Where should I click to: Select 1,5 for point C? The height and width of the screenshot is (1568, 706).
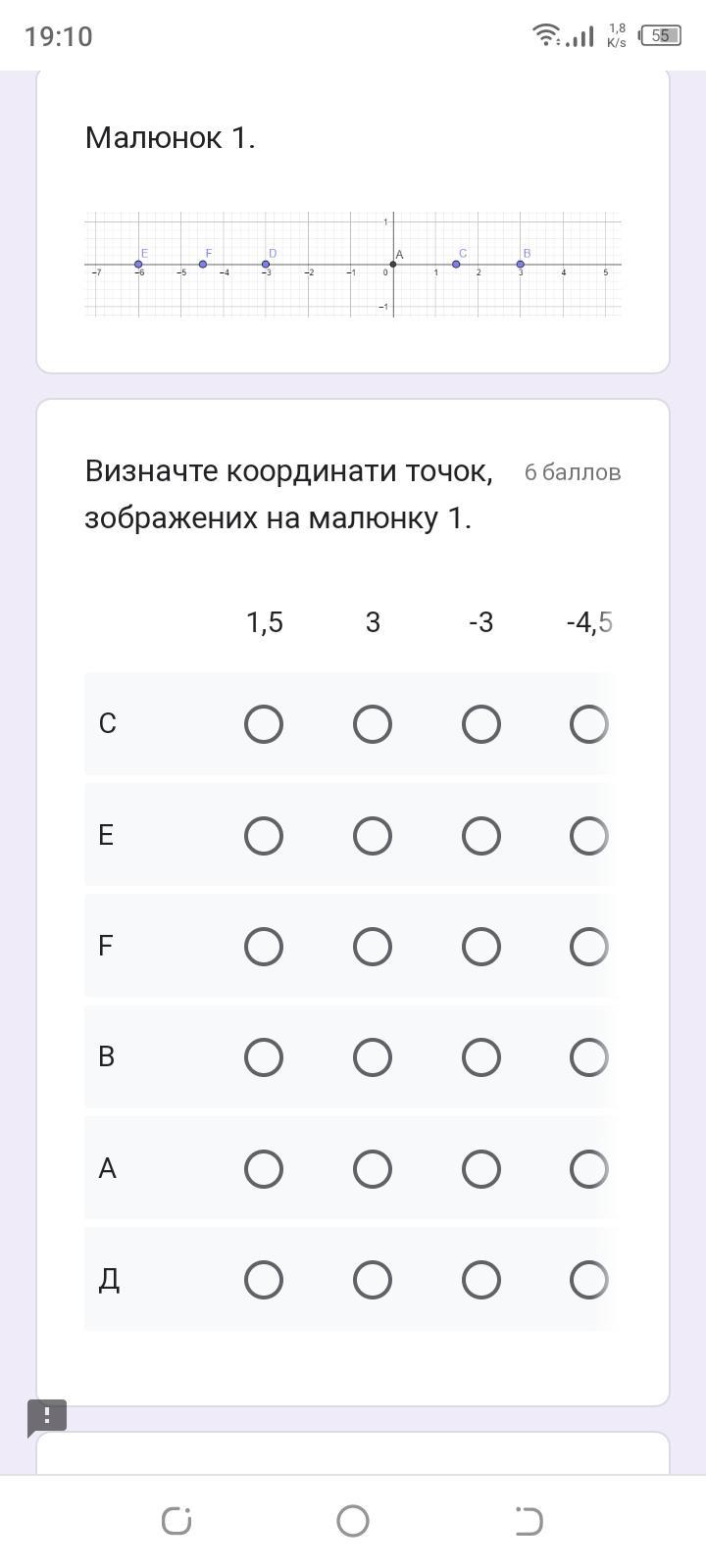[264, 724]
